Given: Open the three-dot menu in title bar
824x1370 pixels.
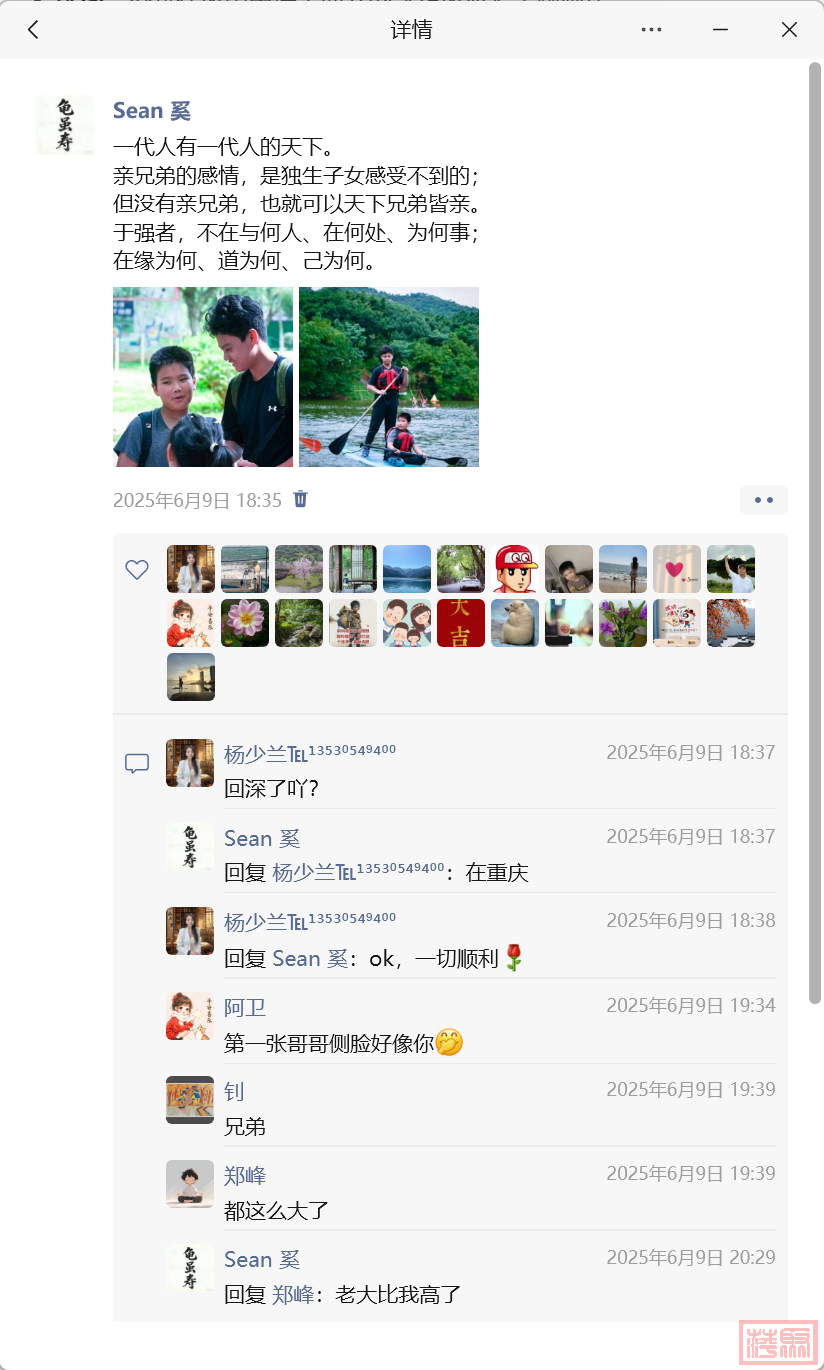Looking at the screenshot, I should pyautogui.click(x=652, y=30).
